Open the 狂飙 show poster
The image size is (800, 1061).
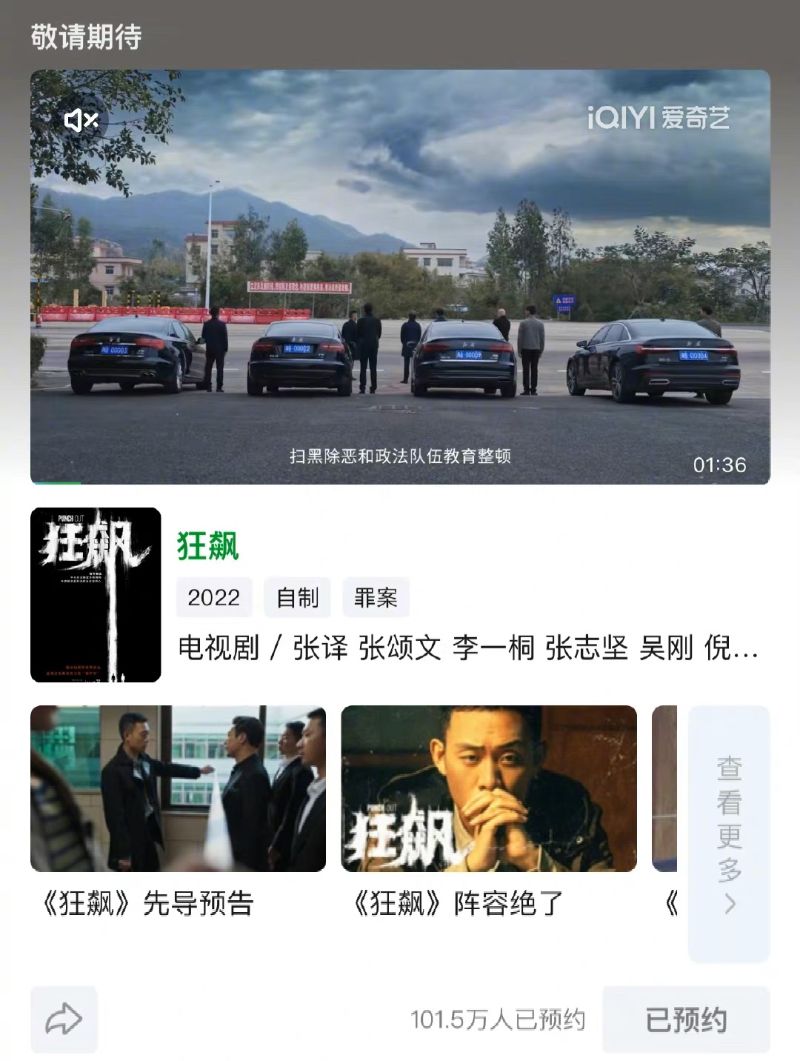pos(96,595)
